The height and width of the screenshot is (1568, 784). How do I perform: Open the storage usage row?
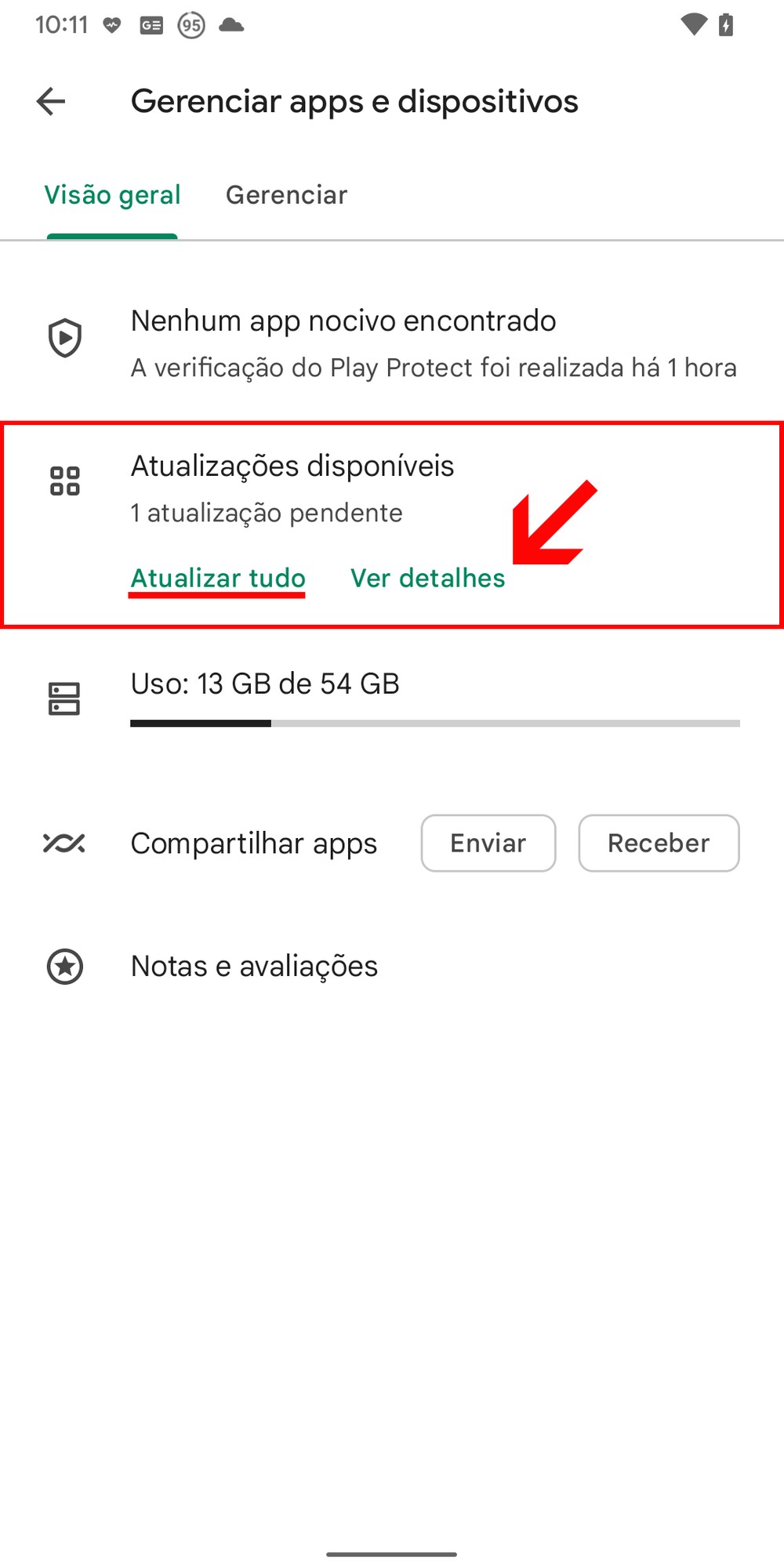tap(392, 698)
